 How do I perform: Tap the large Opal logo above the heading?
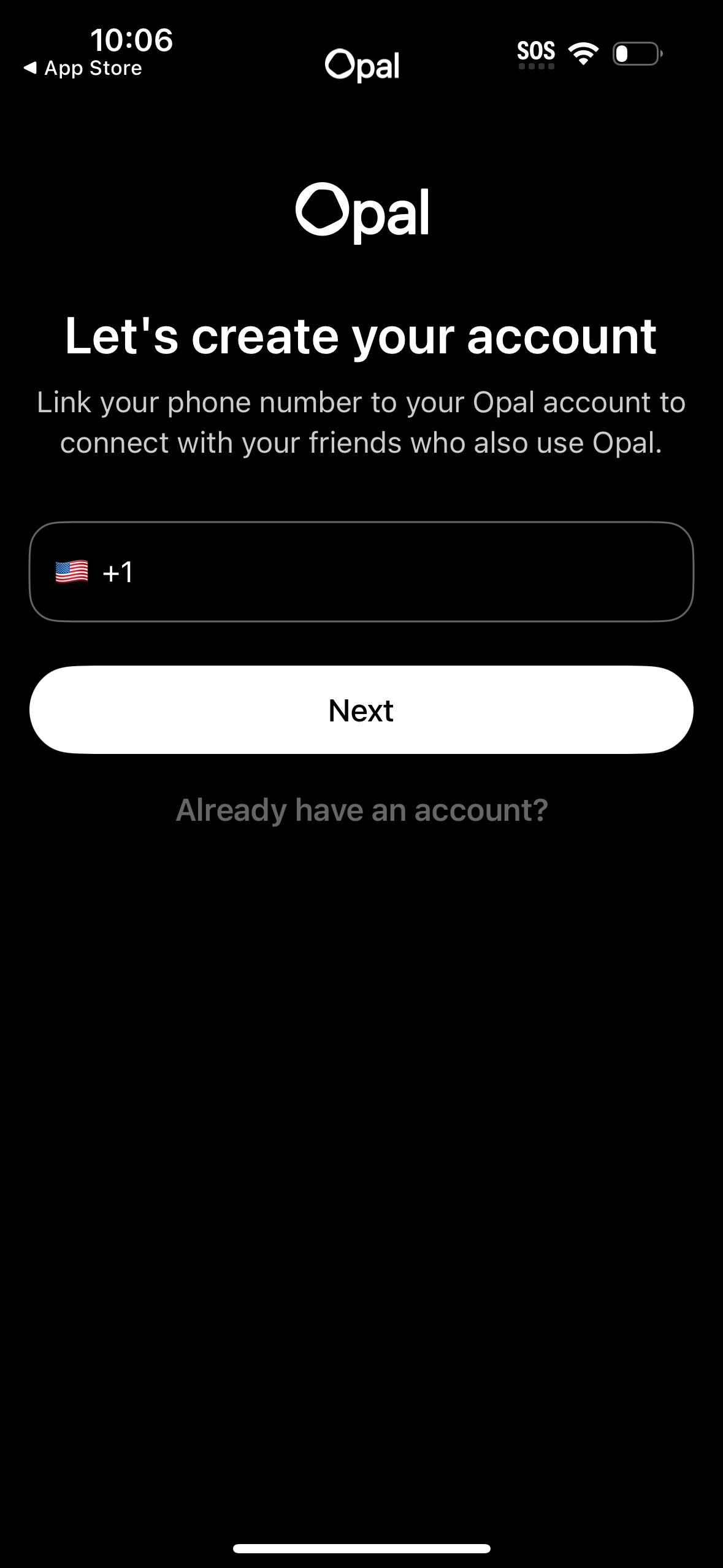pyautogui.click(x=362, y=213)
